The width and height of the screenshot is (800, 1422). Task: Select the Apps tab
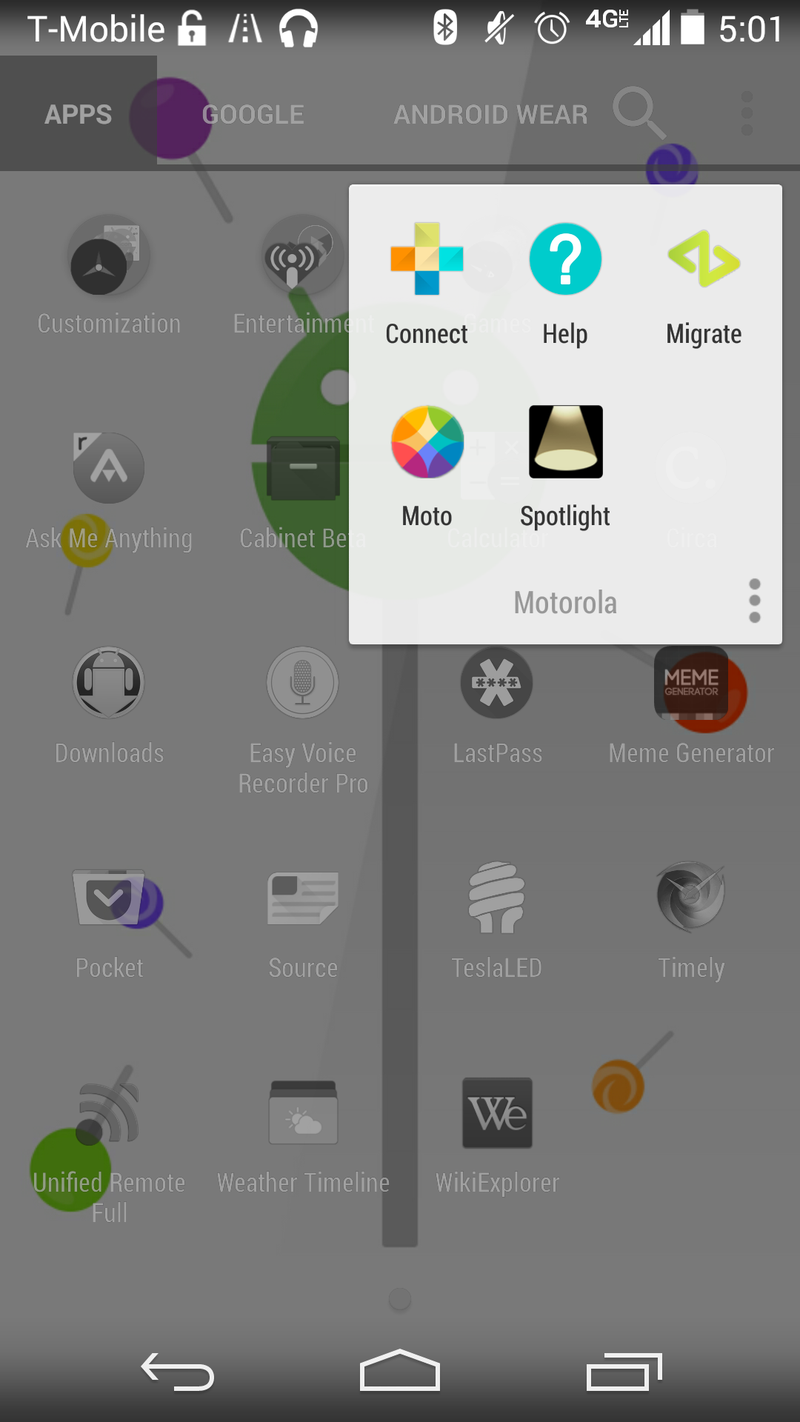(x=78, y=115)
